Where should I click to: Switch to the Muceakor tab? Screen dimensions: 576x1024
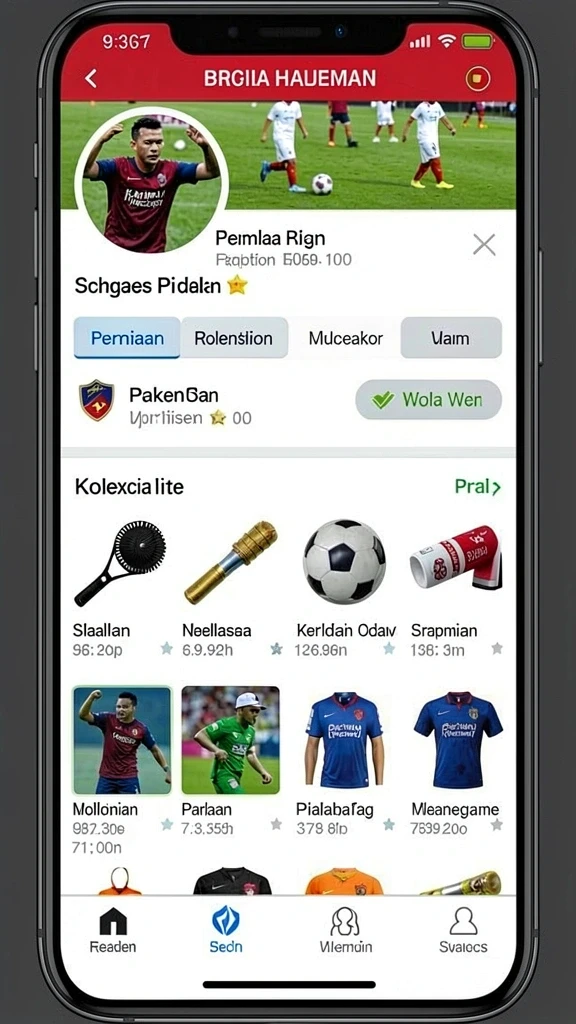345,338
